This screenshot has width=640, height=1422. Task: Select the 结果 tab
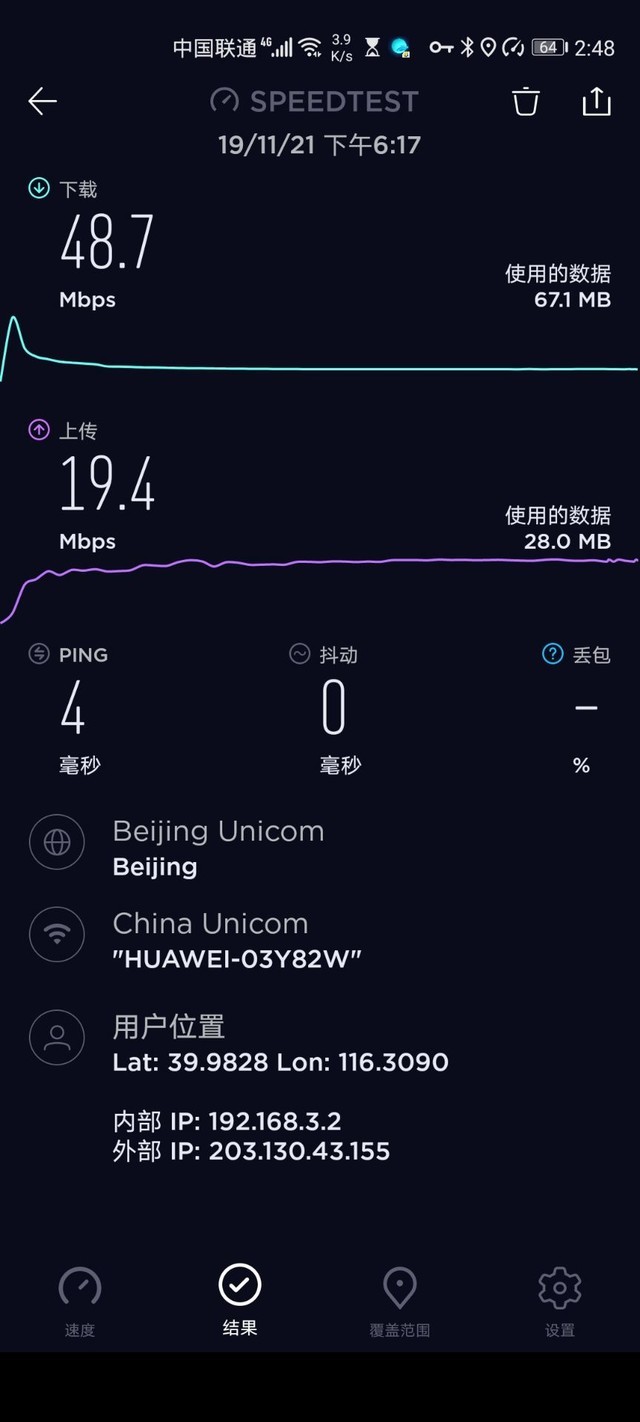(240, 1301)
